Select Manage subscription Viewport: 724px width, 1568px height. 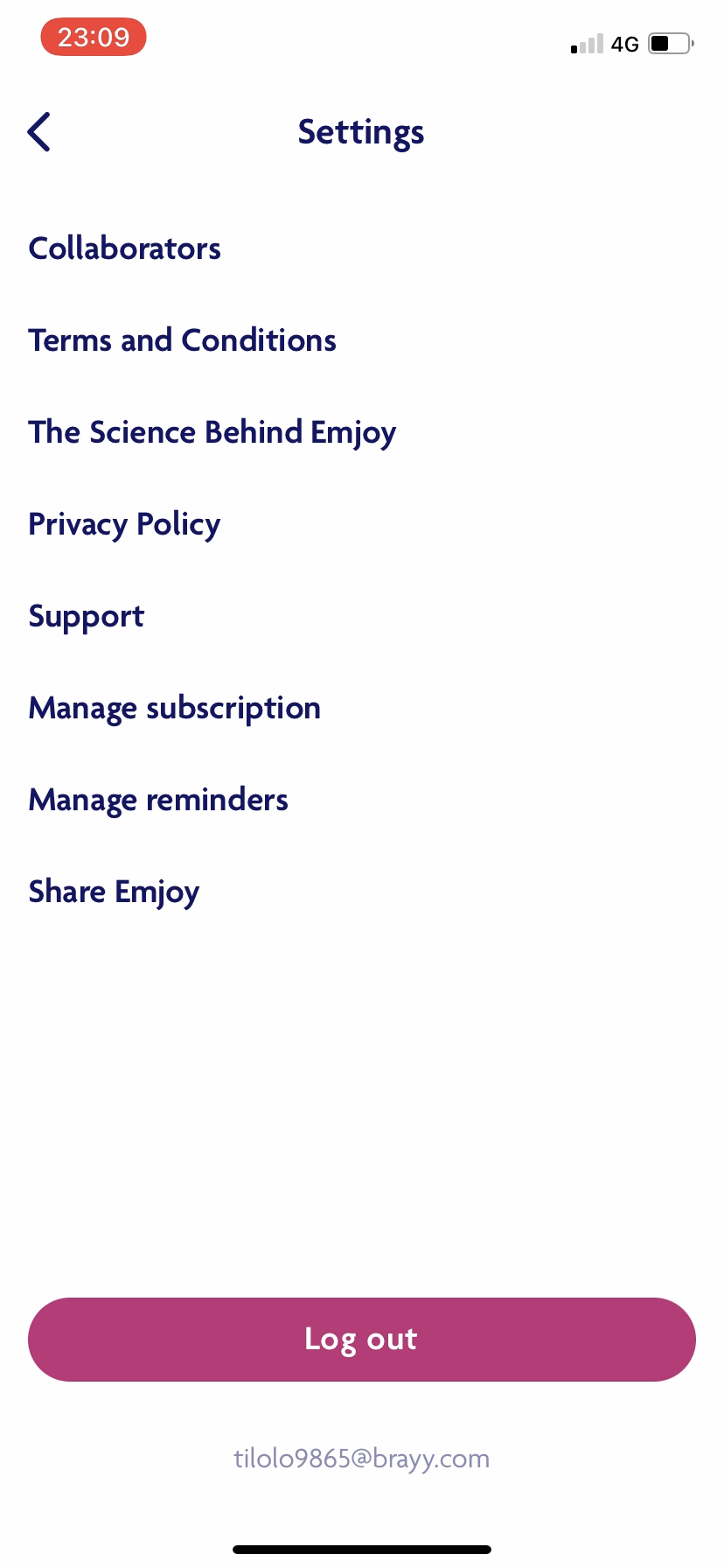point(175,708)
